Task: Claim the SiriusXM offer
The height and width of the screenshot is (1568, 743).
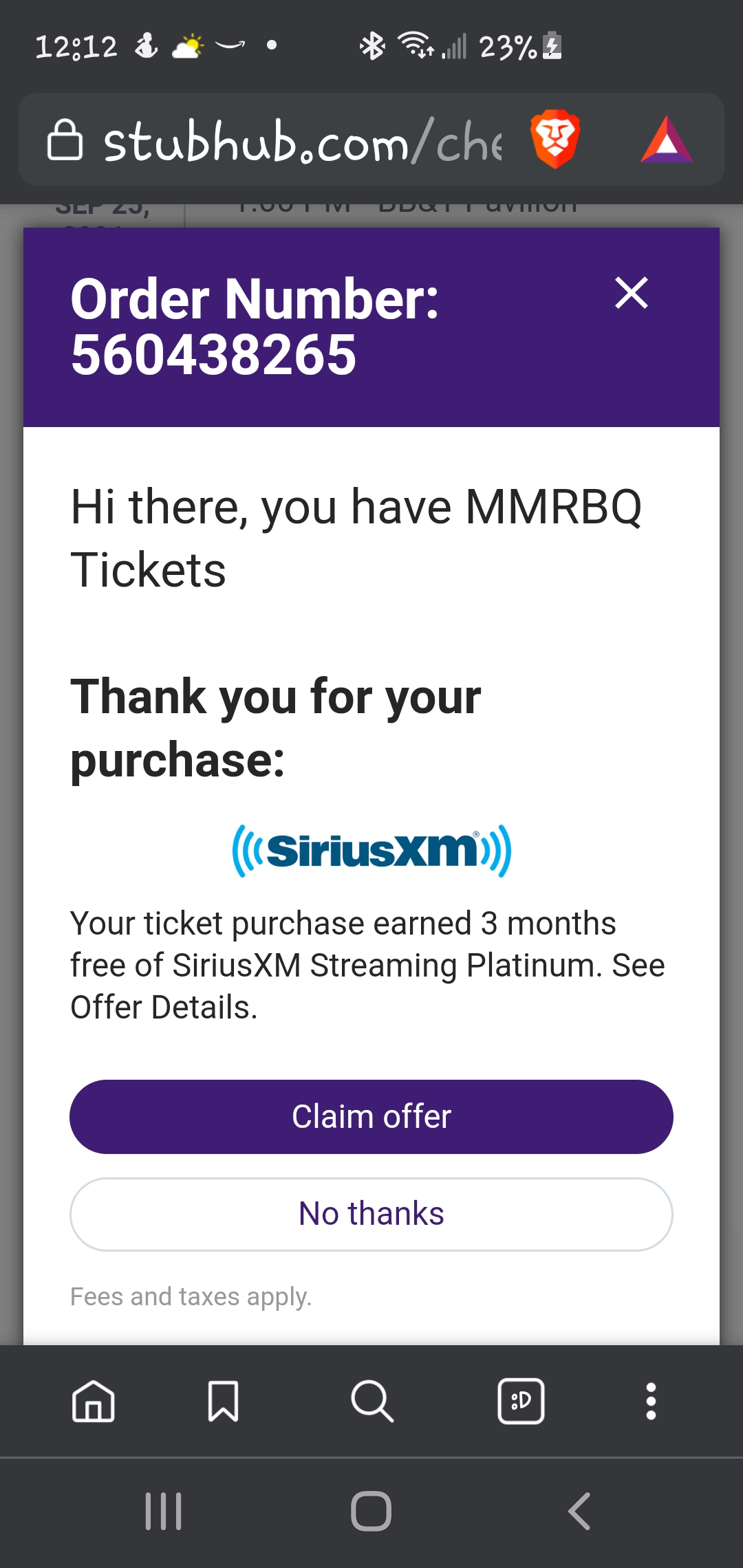Action: click(371, 1117)
